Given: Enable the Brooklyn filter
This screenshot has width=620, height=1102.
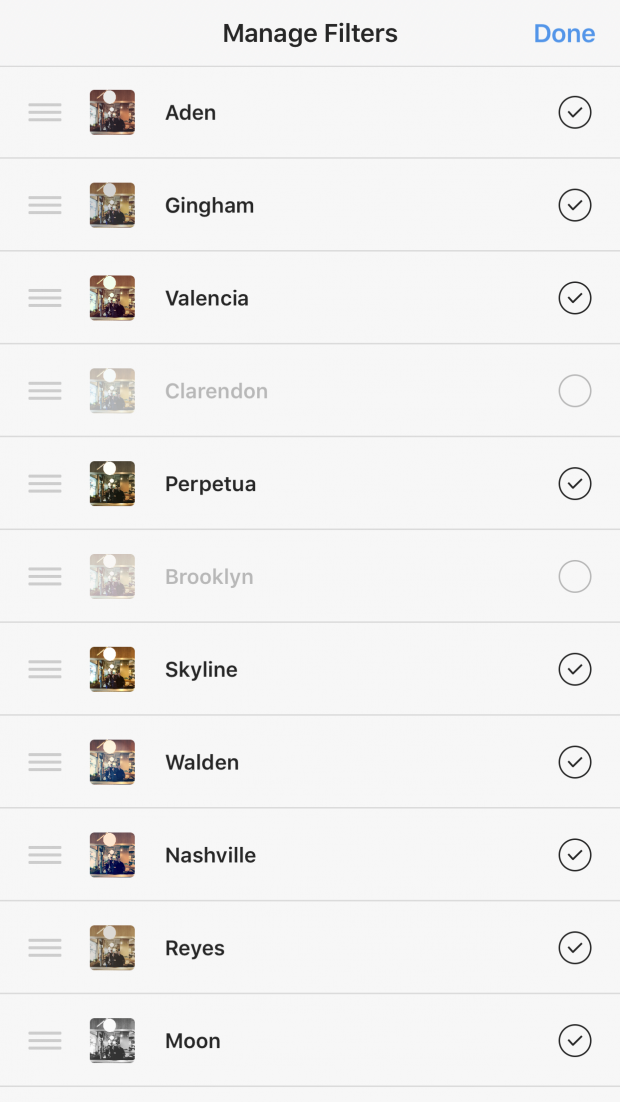Looking at the screenshot, I should (575, 576).
